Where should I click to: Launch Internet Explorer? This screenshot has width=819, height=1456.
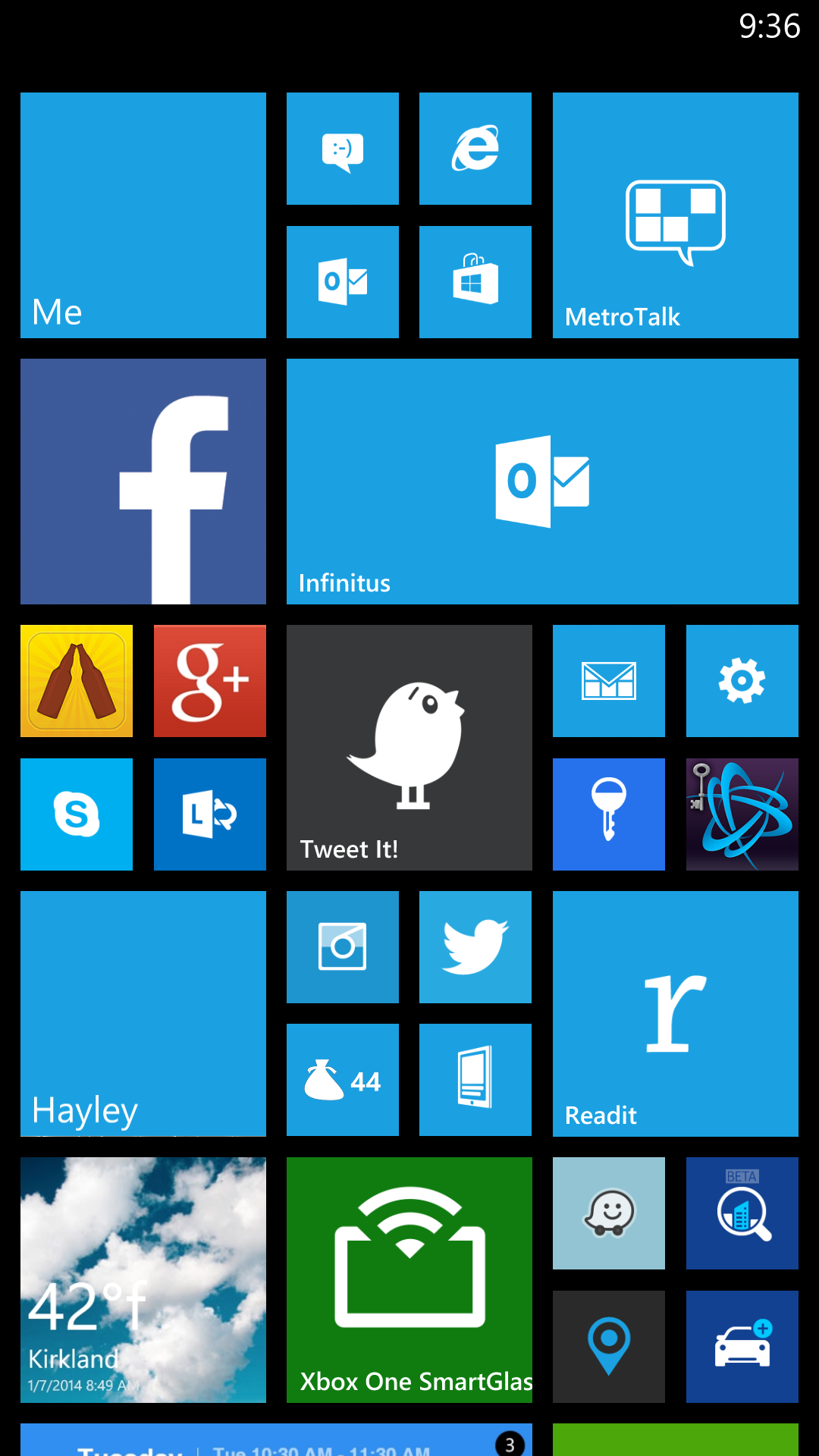point(475,149)
